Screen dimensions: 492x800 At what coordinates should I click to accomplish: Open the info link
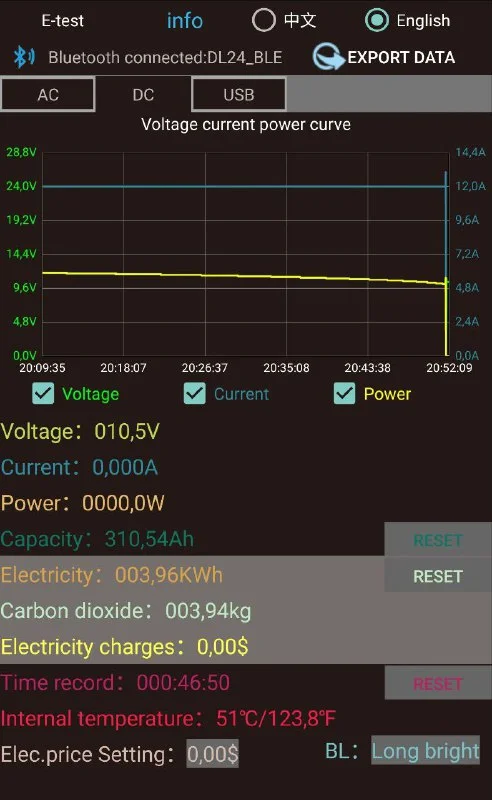185,21
